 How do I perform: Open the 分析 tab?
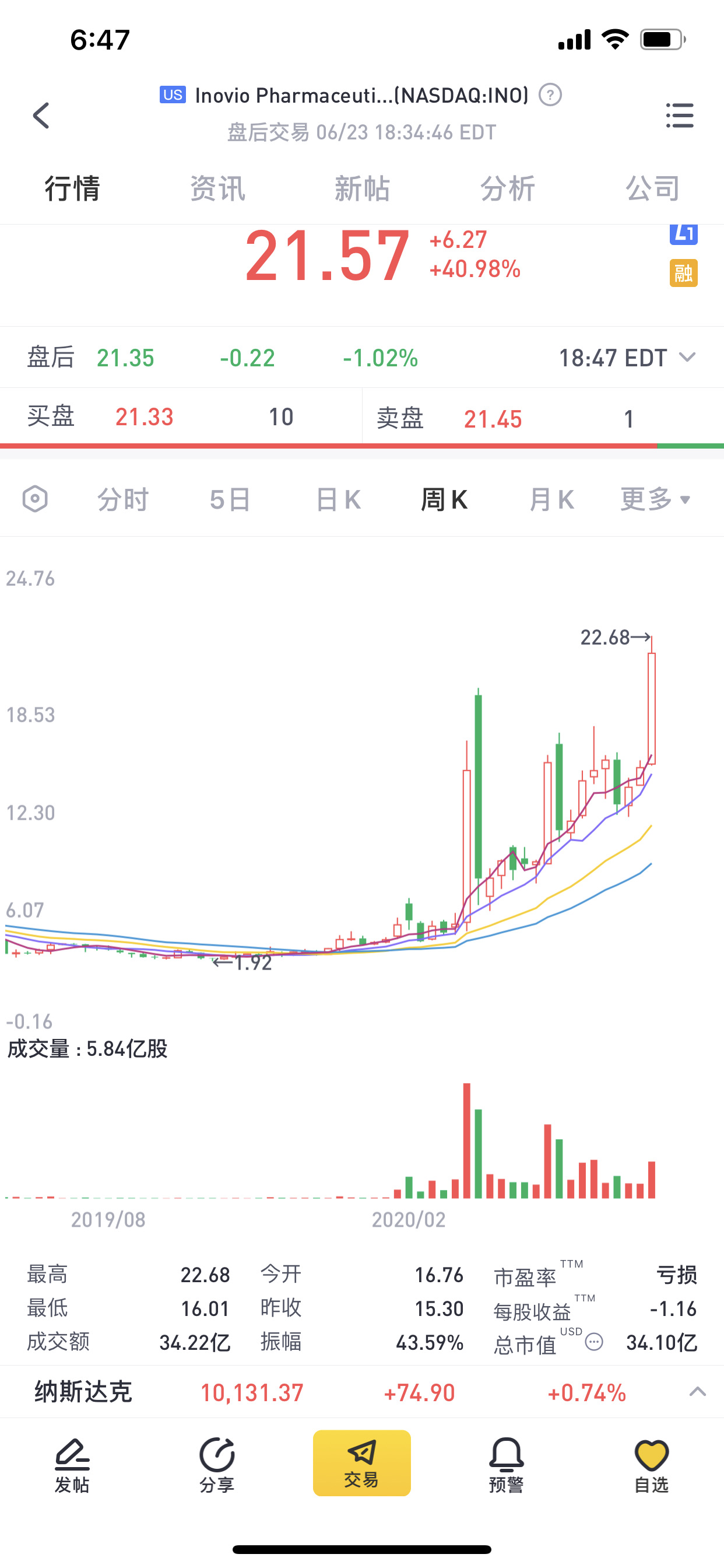[507, 188]
